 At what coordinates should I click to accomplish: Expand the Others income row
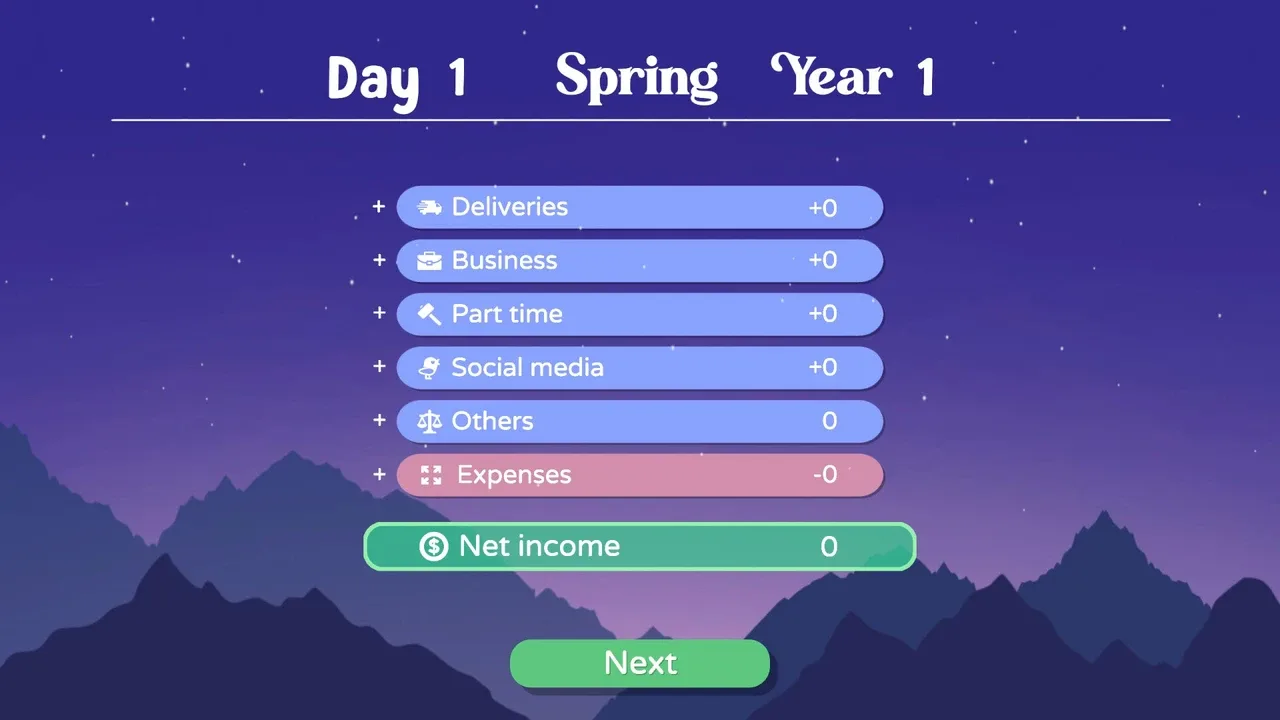[379, 420]
